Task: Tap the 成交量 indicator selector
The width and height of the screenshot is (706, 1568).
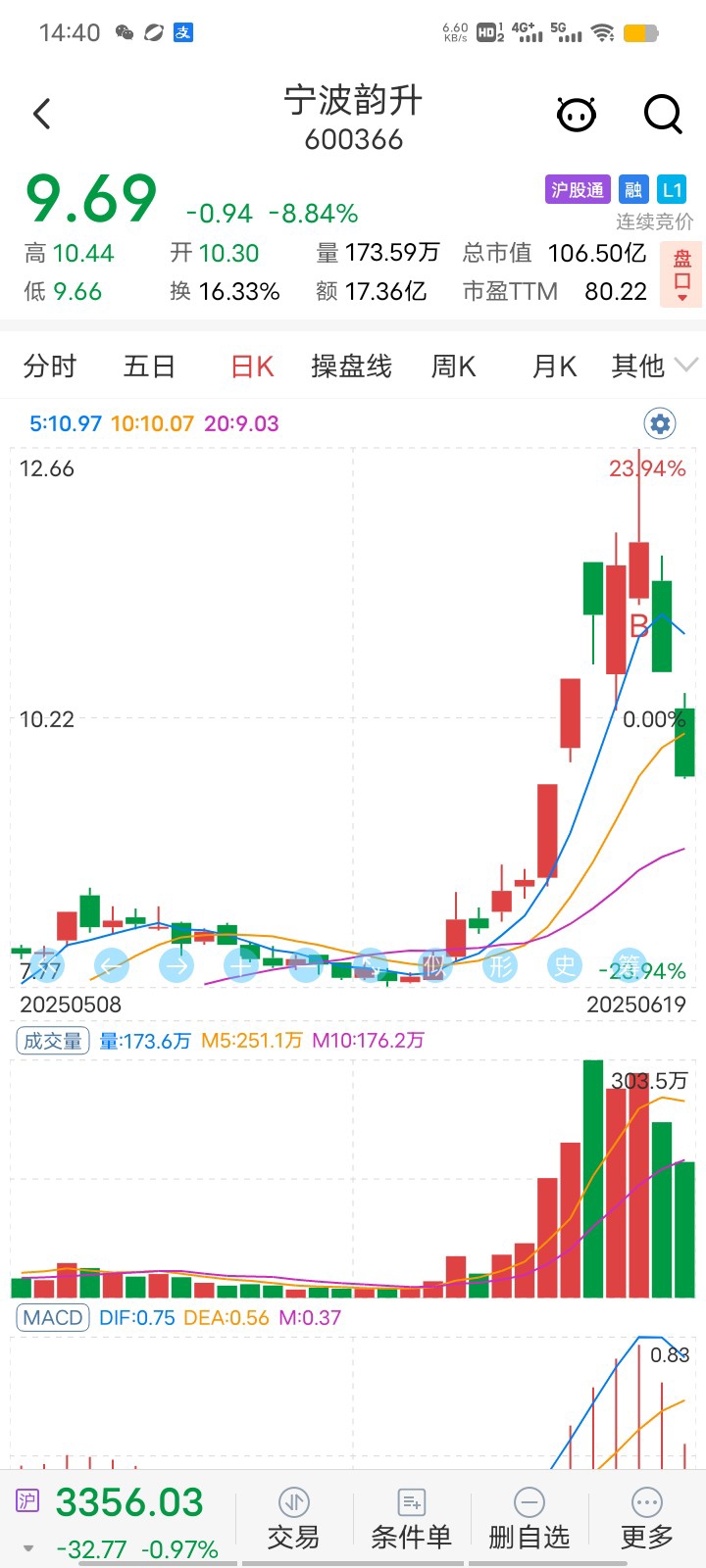Action: pyautogui.click(x=53, y=1041)
